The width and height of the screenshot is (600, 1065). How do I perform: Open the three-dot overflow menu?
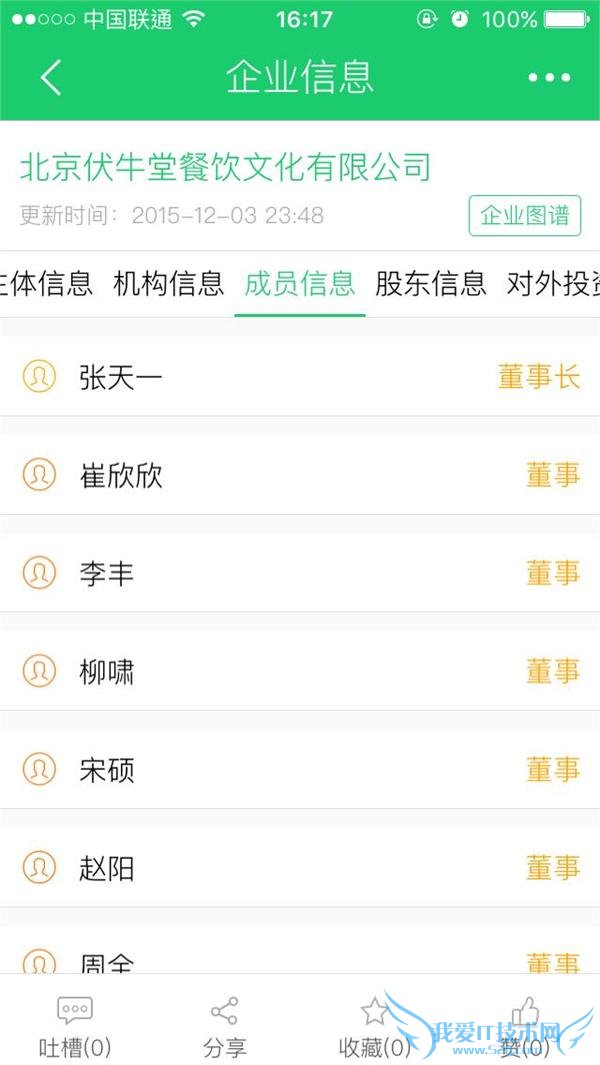pos(549,77)
